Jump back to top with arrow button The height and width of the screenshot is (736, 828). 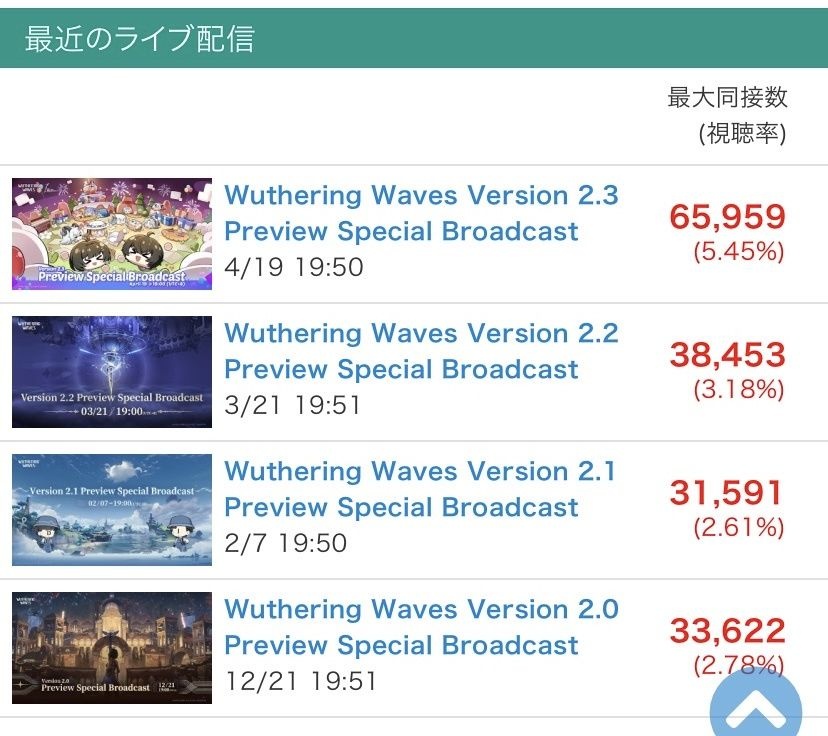pos(756,708)
